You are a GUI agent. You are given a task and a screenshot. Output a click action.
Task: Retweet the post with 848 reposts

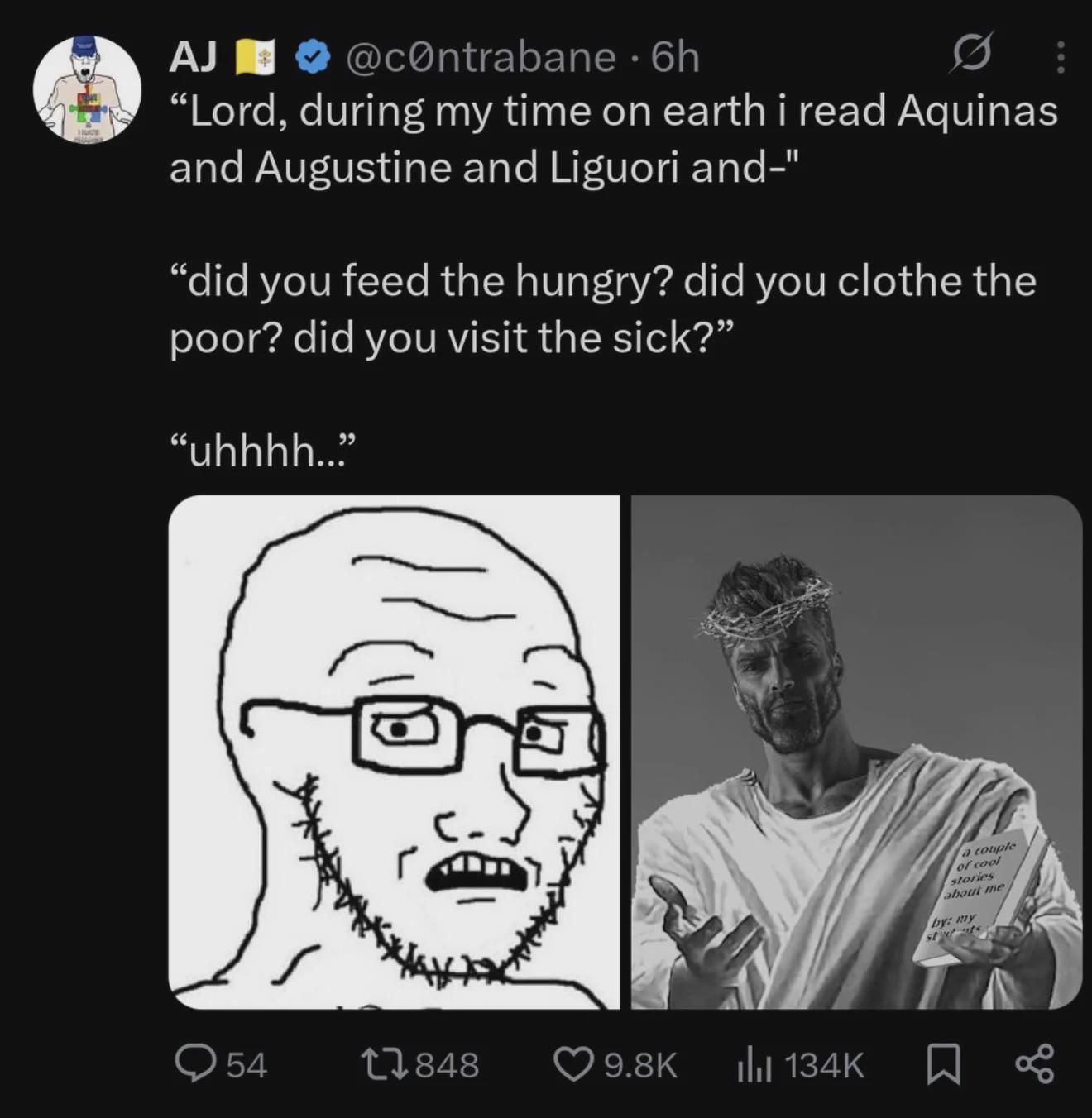[422, 1064]
